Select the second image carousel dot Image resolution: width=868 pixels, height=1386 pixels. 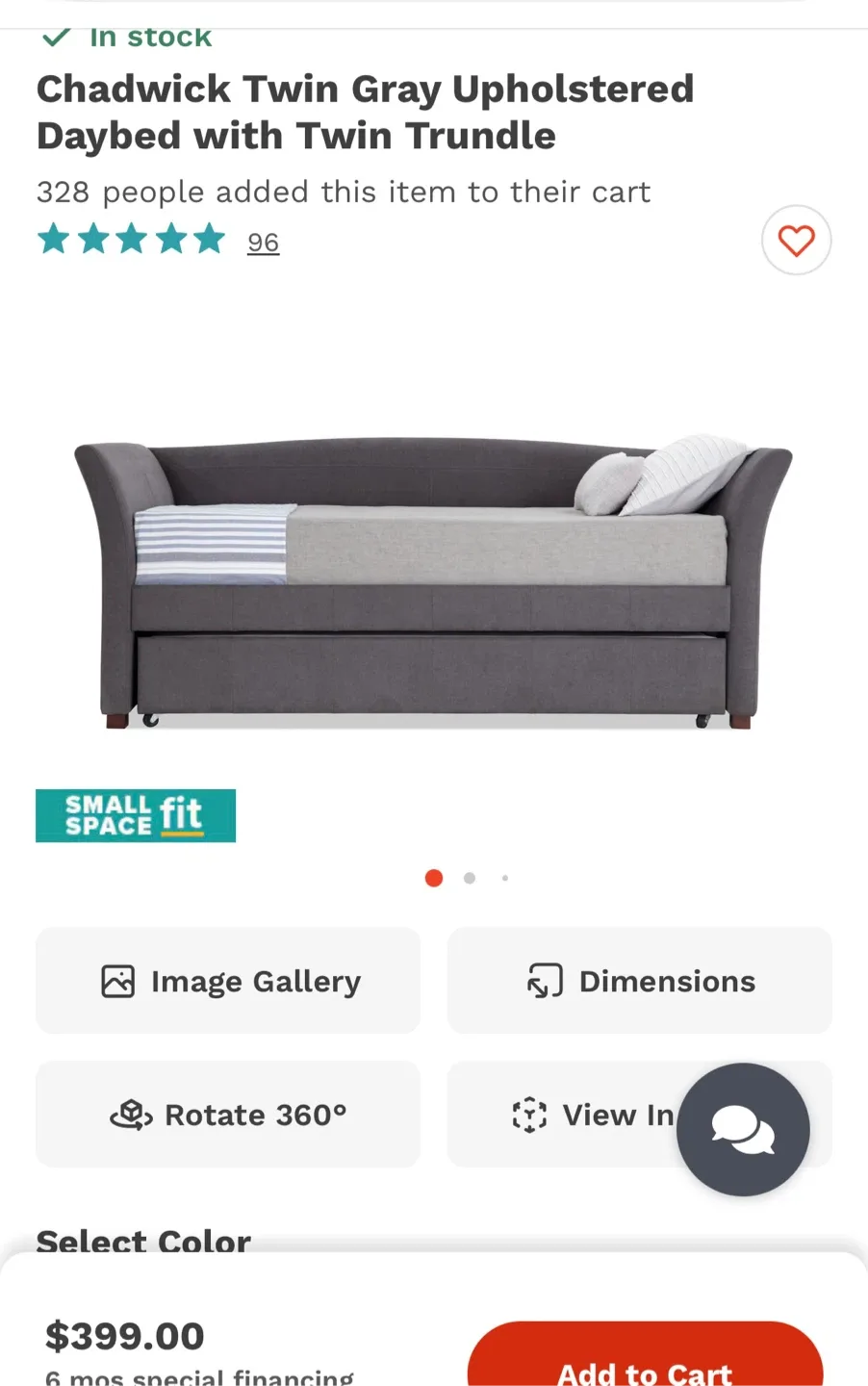pyautogui.click(x=469, y=878)
